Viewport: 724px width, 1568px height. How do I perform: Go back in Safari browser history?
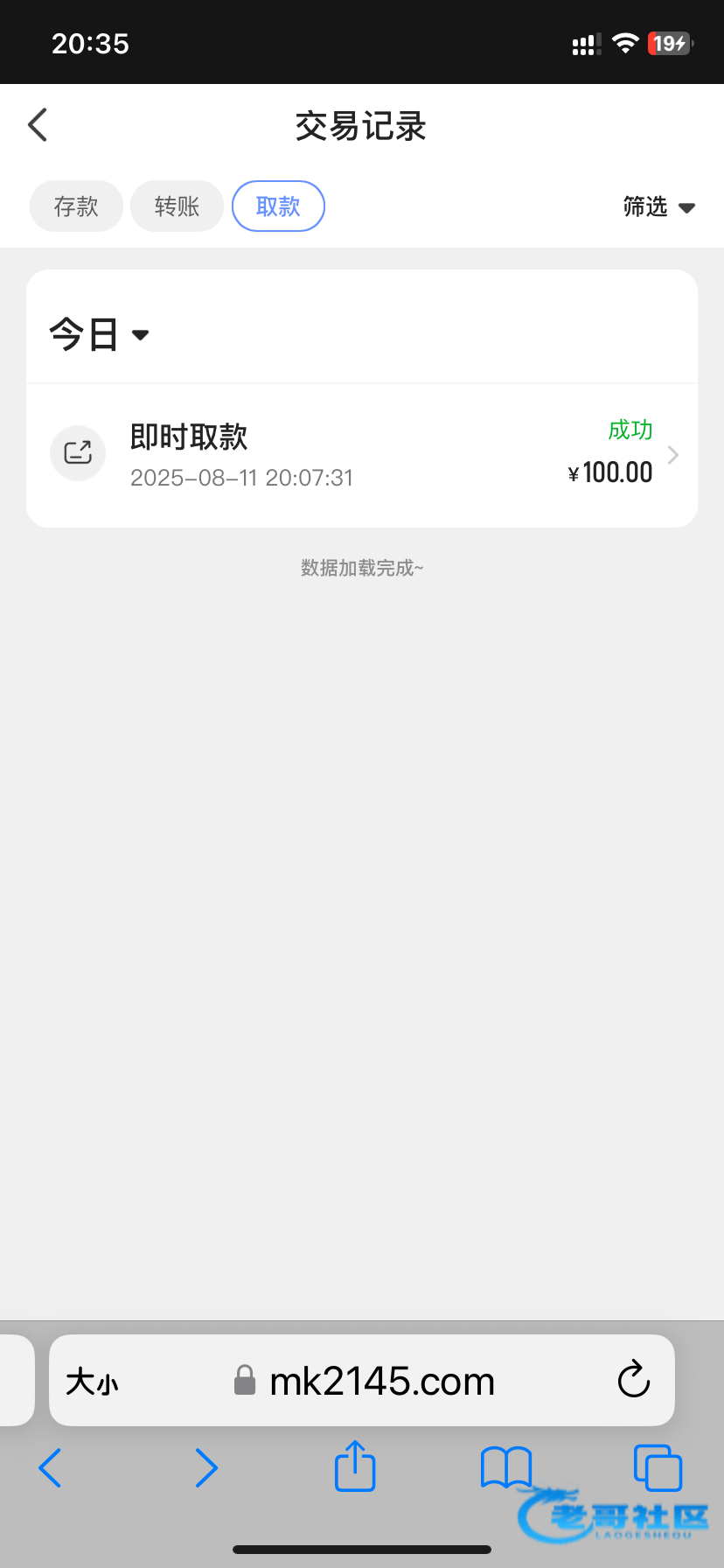coord(50,1467)
